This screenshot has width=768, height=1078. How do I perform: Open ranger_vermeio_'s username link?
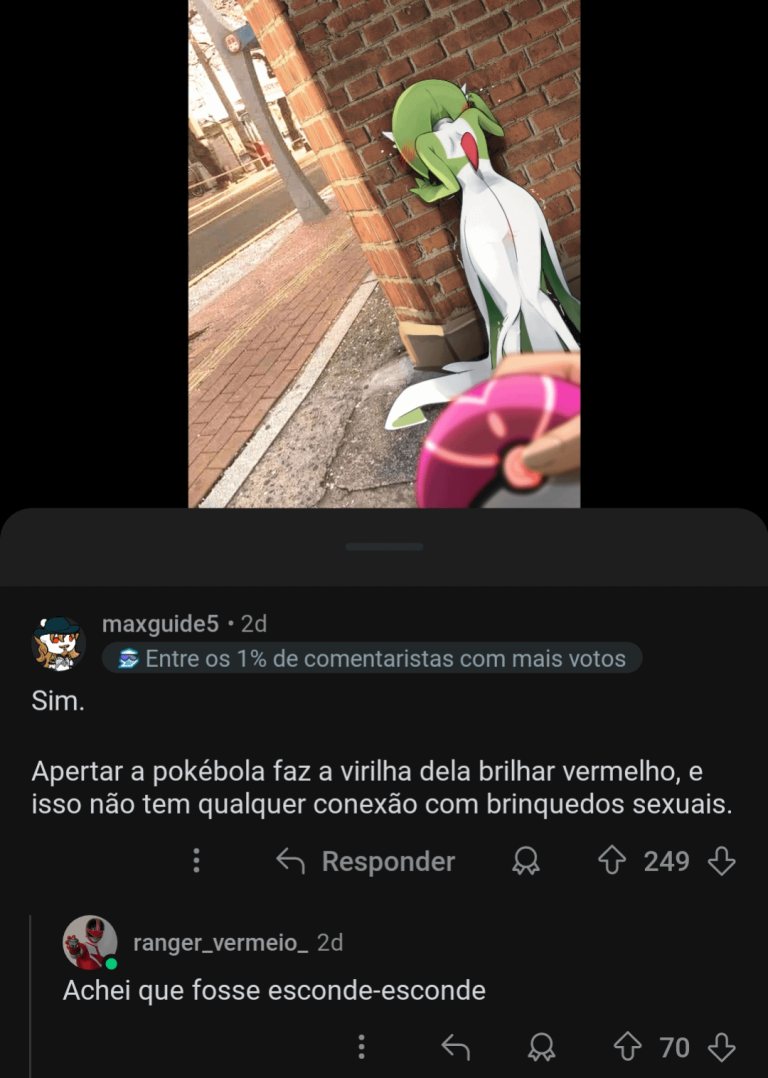[x=220, y=942]
